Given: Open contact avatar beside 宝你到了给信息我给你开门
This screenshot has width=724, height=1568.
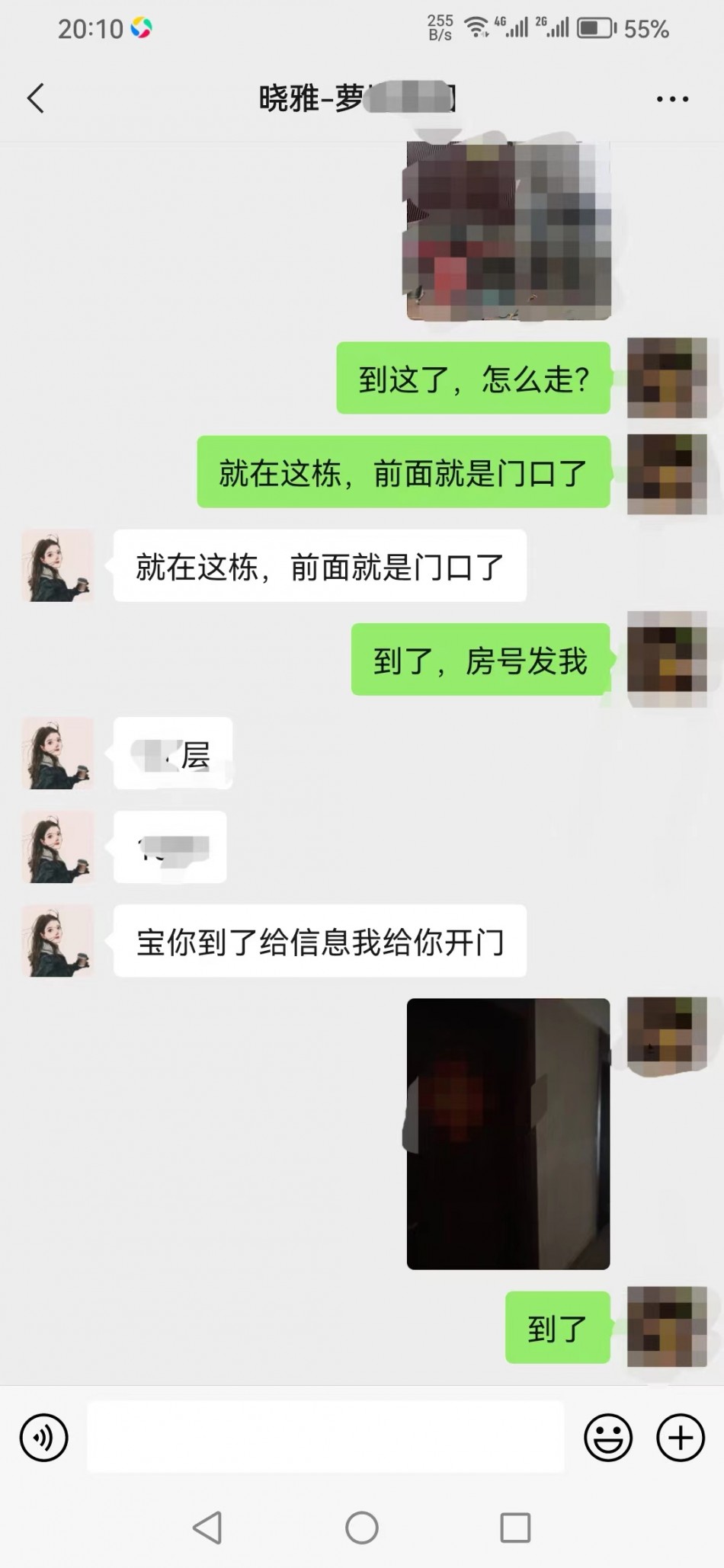Looking at the screenshot, I should tap(58, 941).
